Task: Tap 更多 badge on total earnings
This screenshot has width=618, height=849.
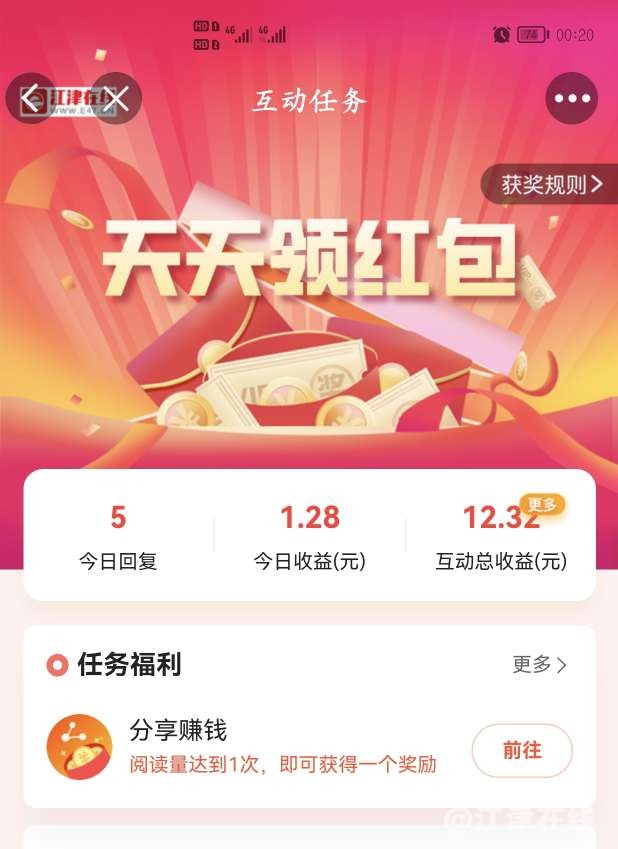Action: pyautogui.click(x=542, y=504)
